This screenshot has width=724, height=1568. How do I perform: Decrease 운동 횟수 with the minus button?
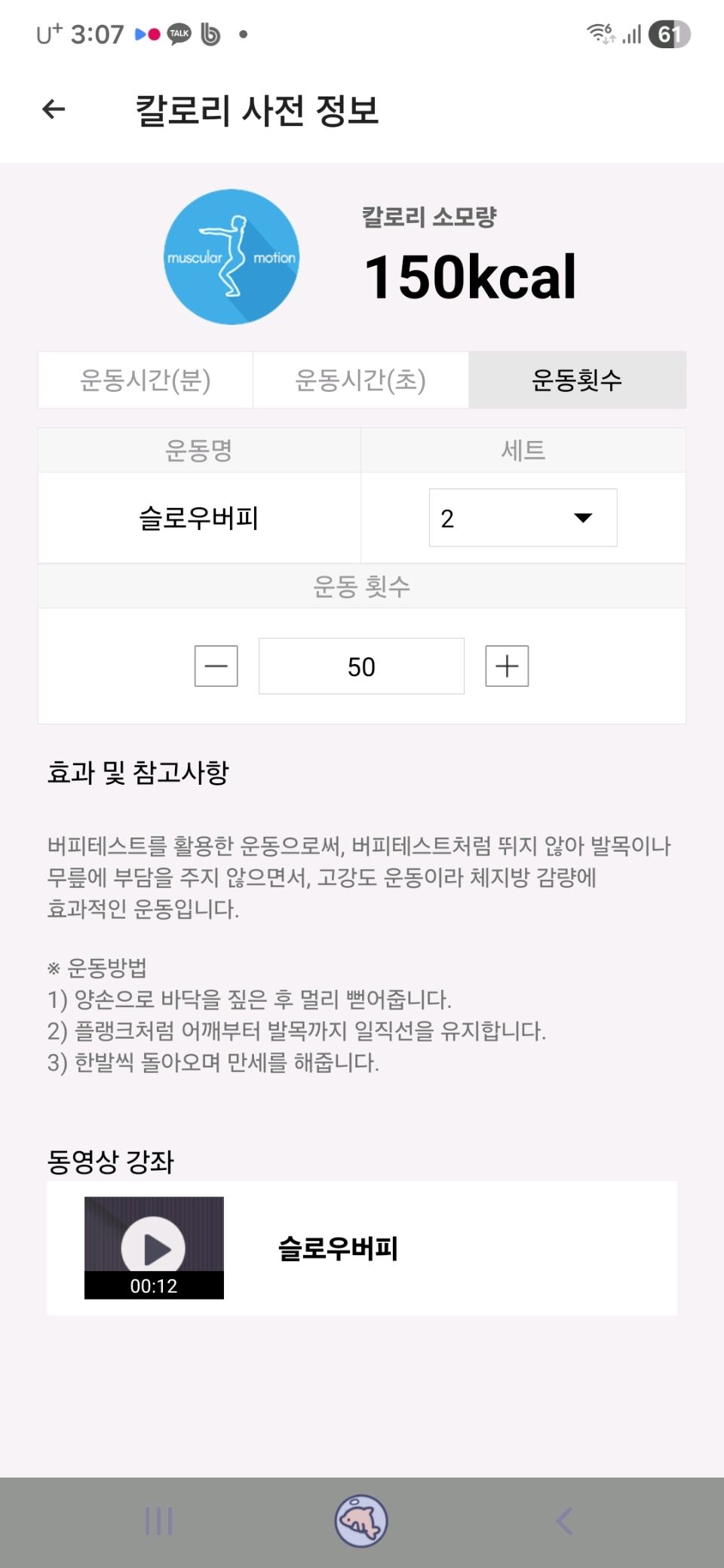(x=216, y=666)
